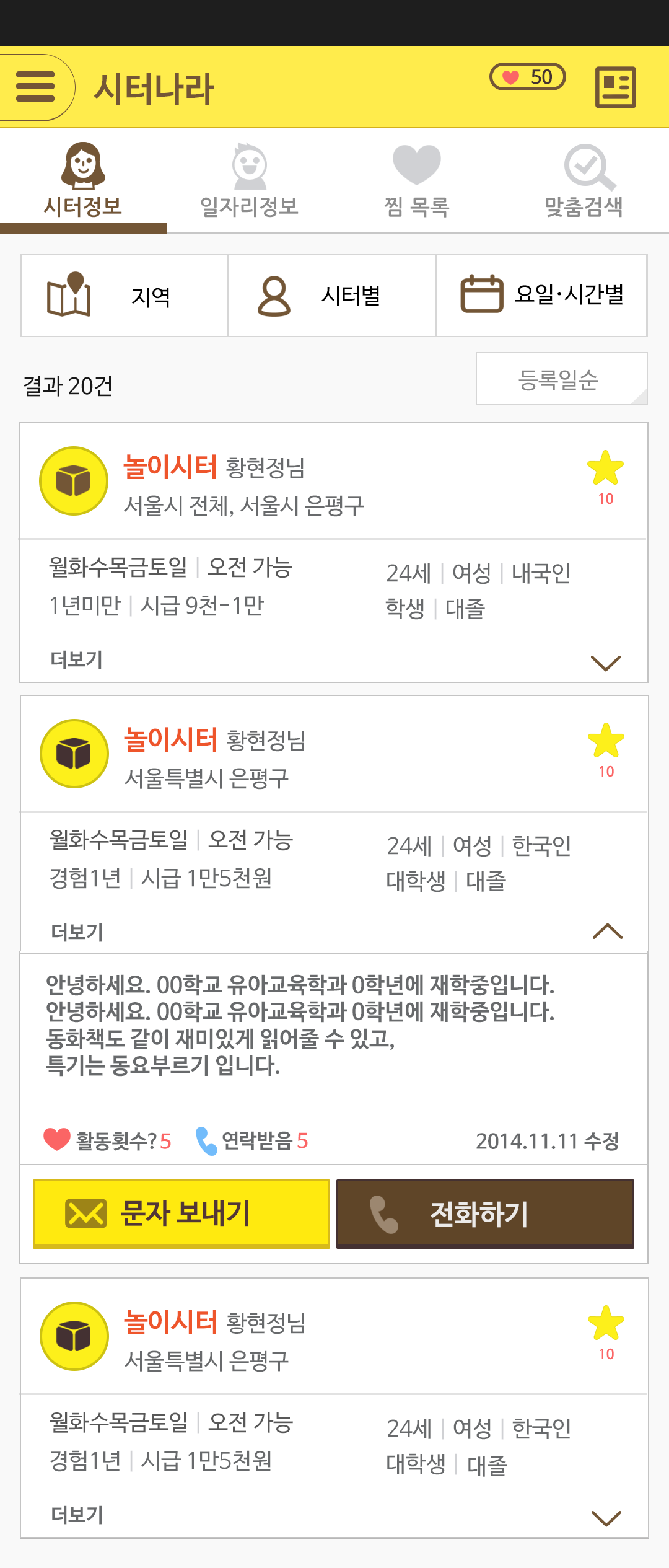Click the heart counter showing 50
This screenshot has width=669, height=1568.
pos(527,77)
